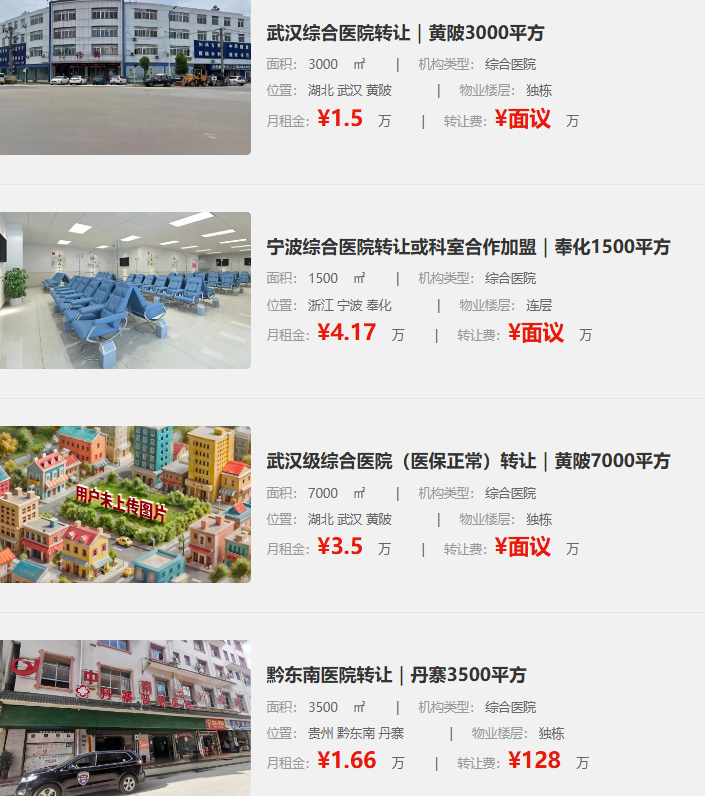View the photo of the 黄陂3000平方 hospital

(x=125, y=77)
